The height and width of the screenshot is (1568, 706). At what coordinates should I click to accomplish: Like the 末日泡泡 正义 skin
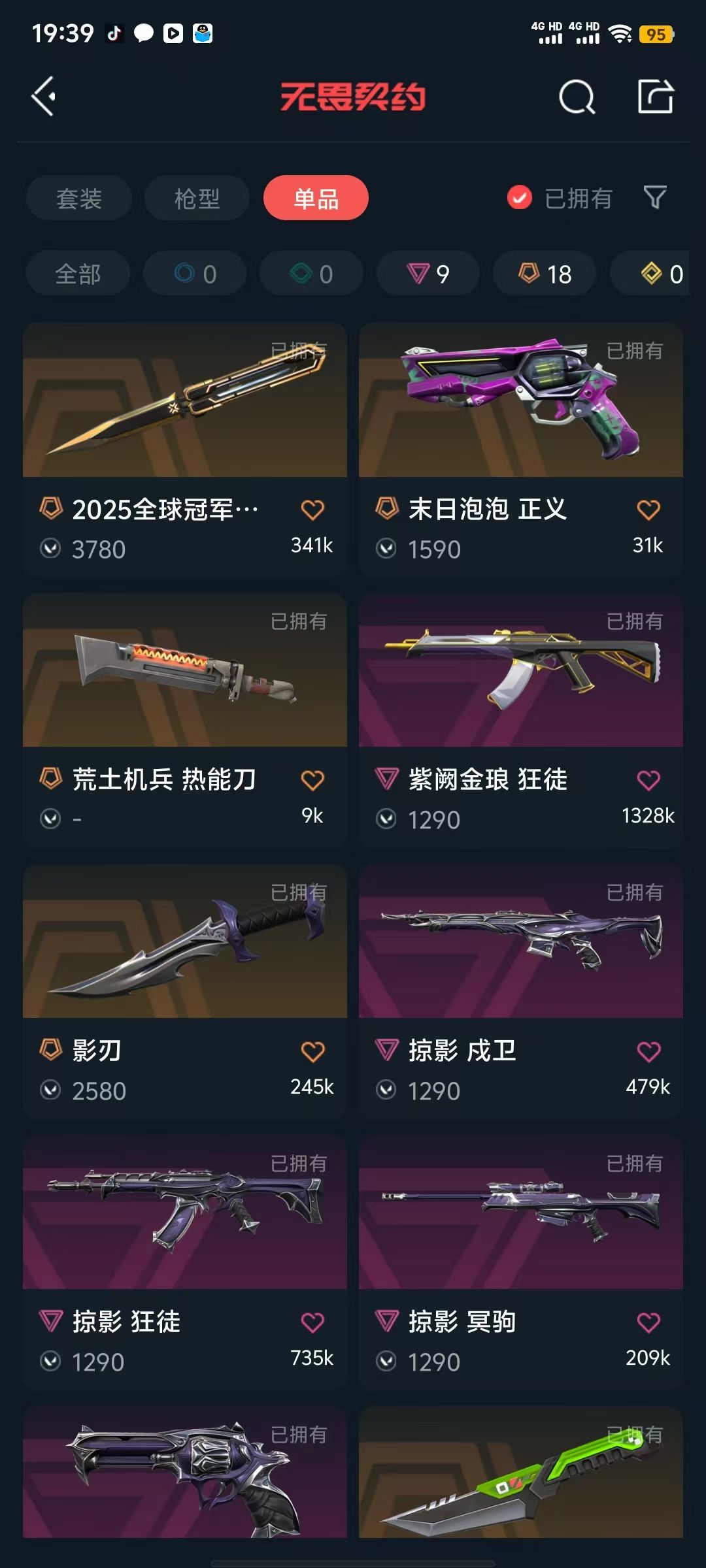[x=648, y=510]
